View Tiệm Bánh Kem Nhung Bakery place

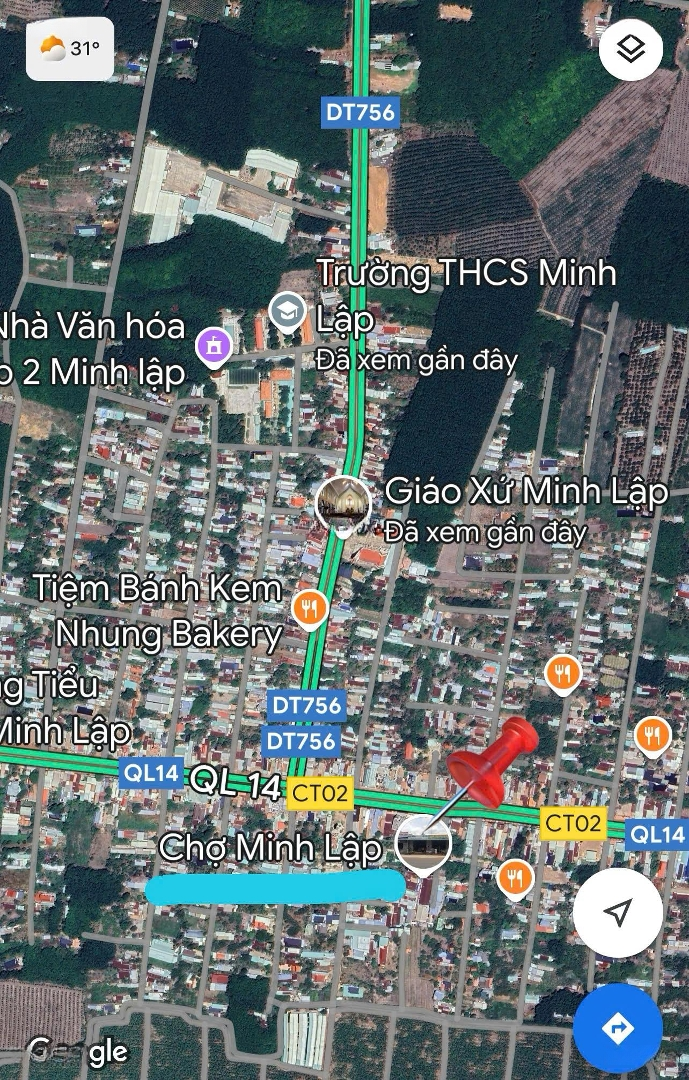click(x=310, y=608)
